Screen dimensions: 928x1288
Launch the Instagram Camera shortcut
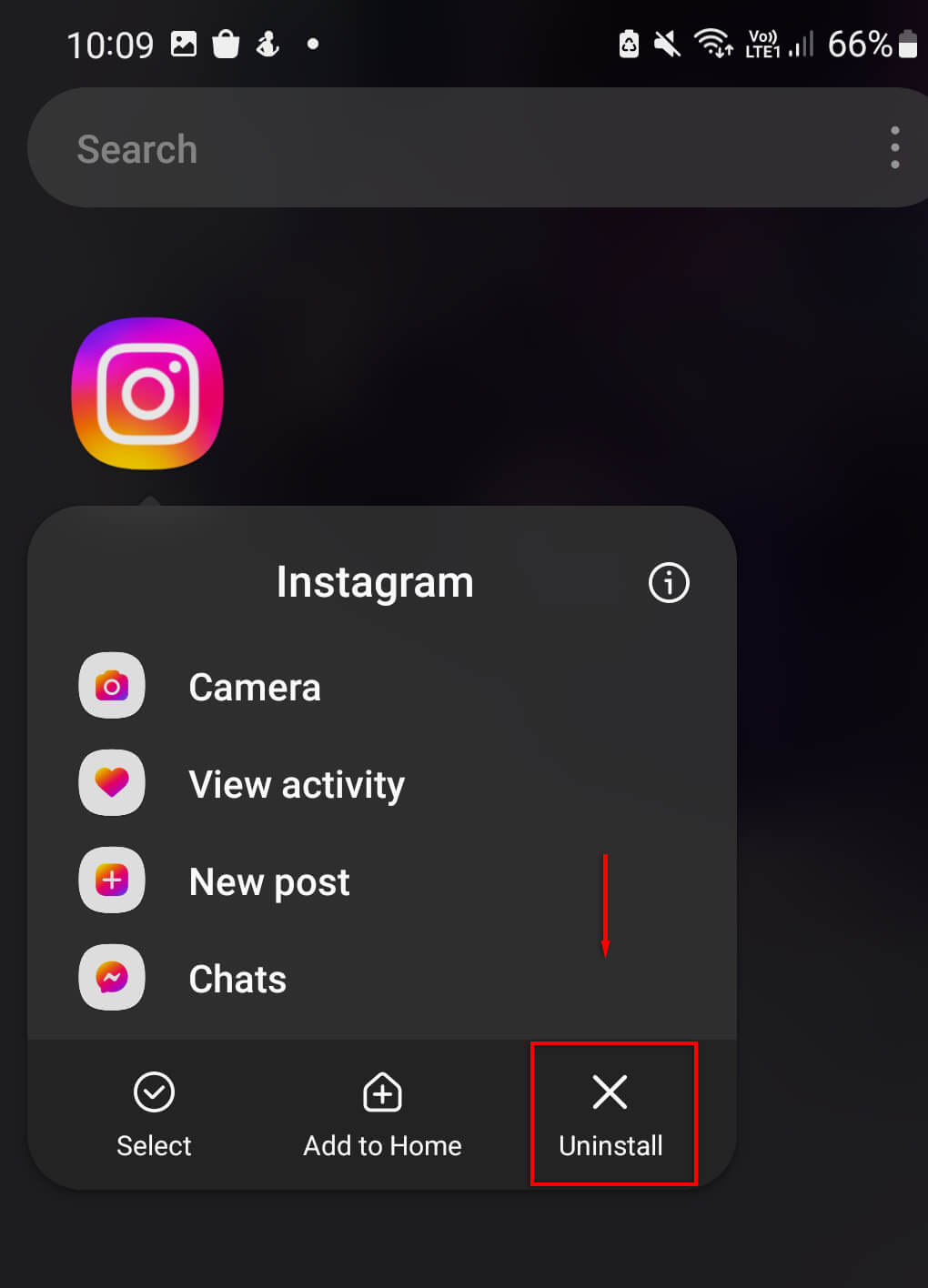click(x=254, y=687)
